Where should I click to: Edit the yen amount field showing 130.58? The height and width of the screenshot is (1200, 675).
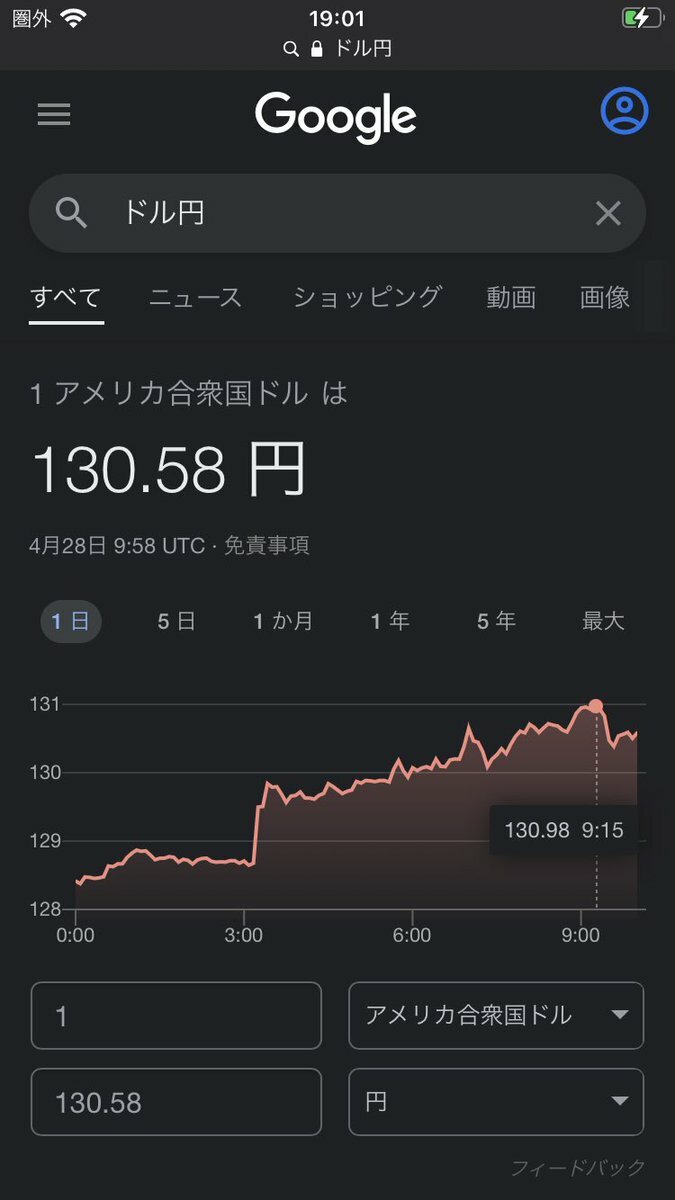coord(176,1102)
